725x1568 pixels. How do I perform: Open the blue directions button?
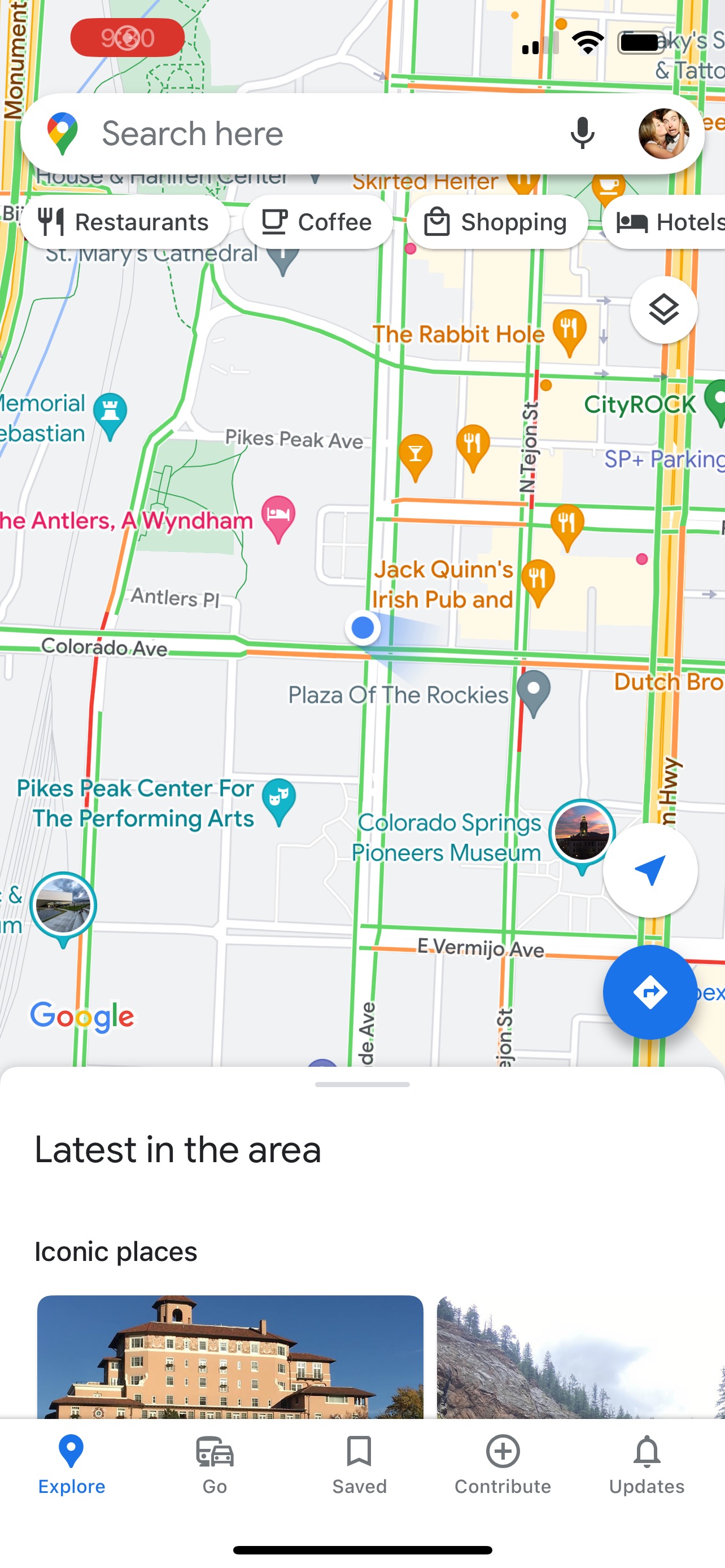(649, 992)
